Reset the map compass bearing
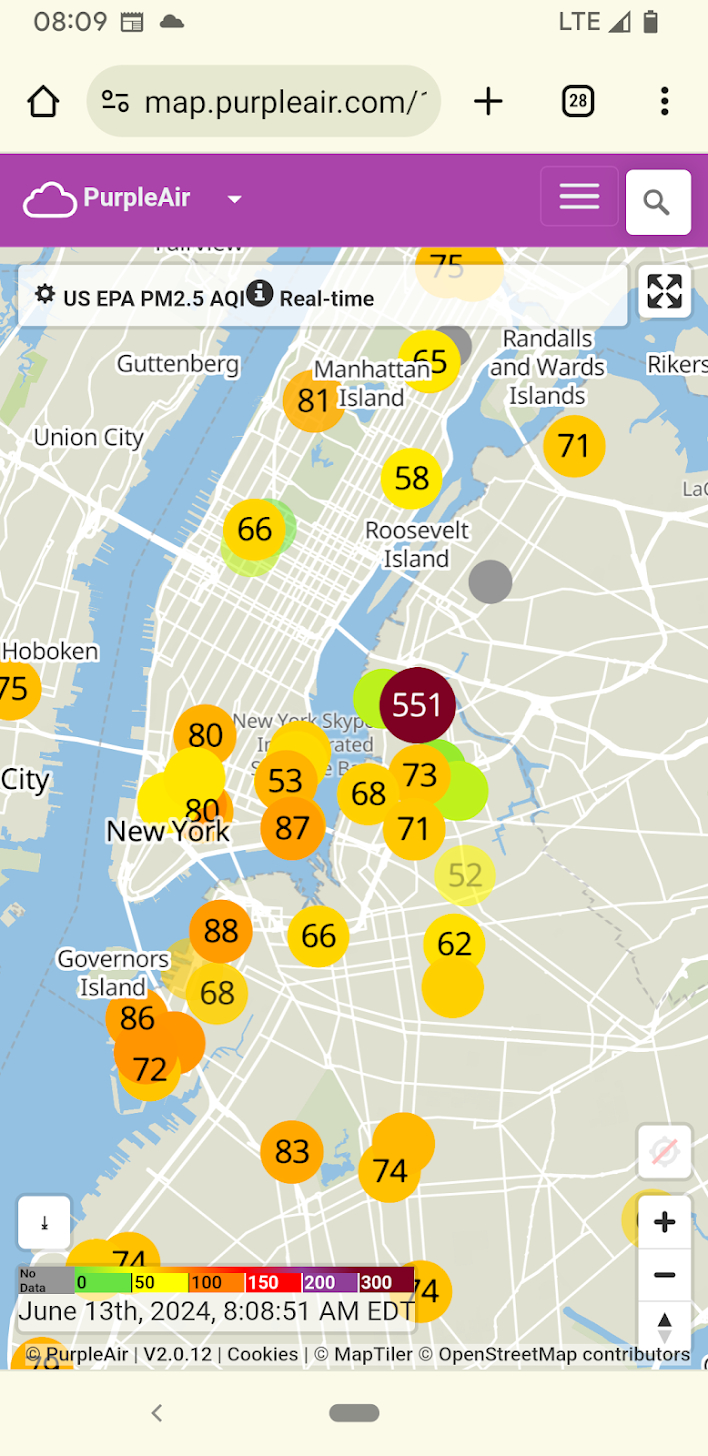 [664, 1327]
